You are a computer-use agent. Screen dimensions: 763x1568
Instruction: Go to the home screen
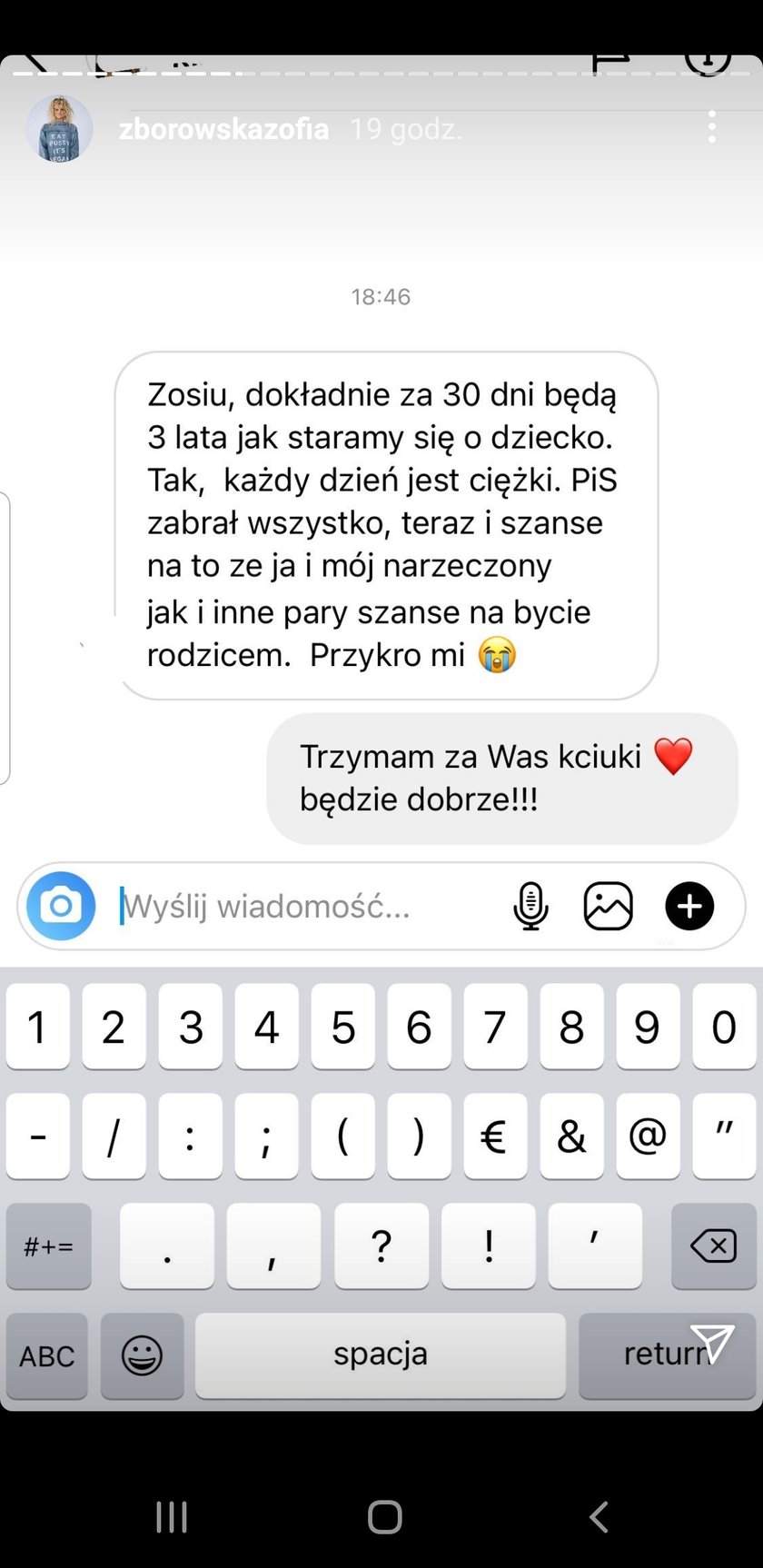384,1517
